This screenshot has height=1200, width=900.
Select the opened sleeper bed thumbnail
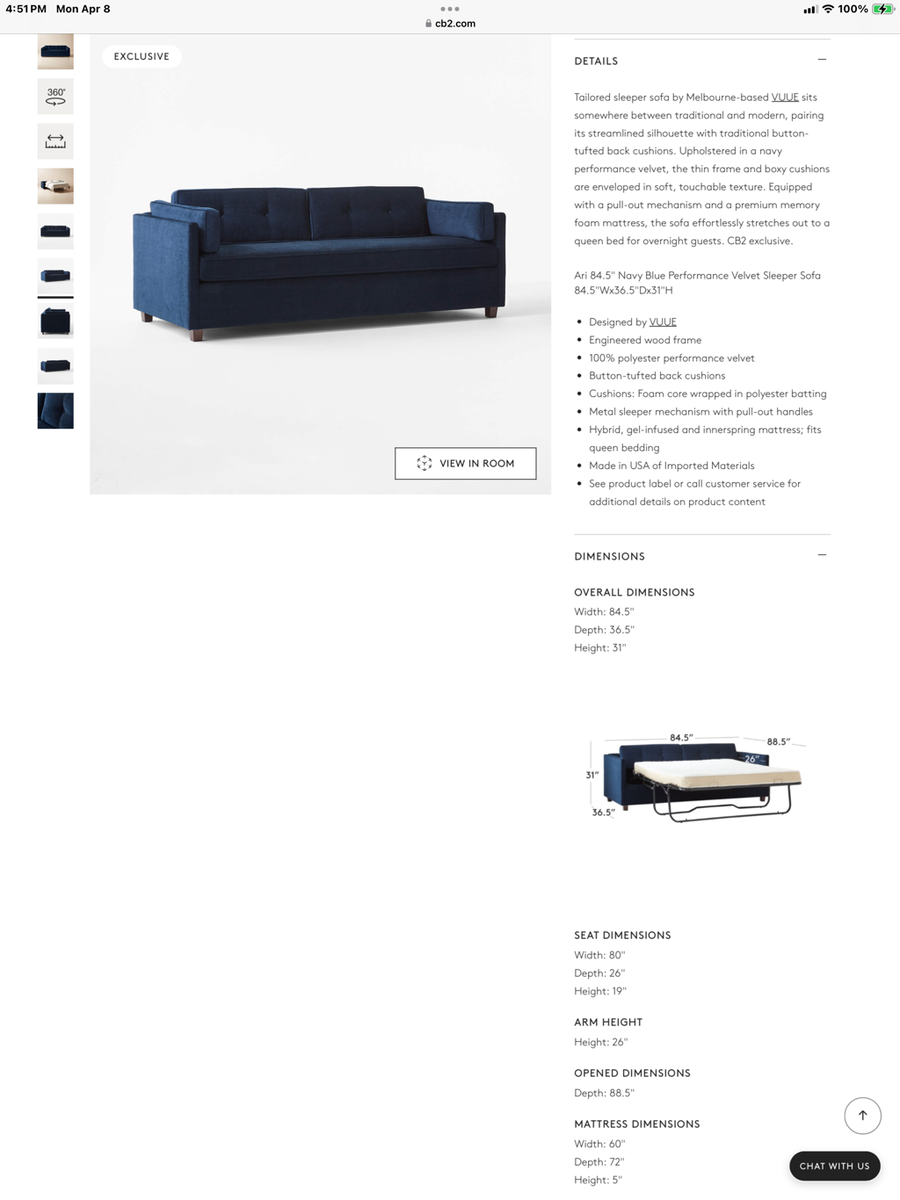[x=55, y=186]
